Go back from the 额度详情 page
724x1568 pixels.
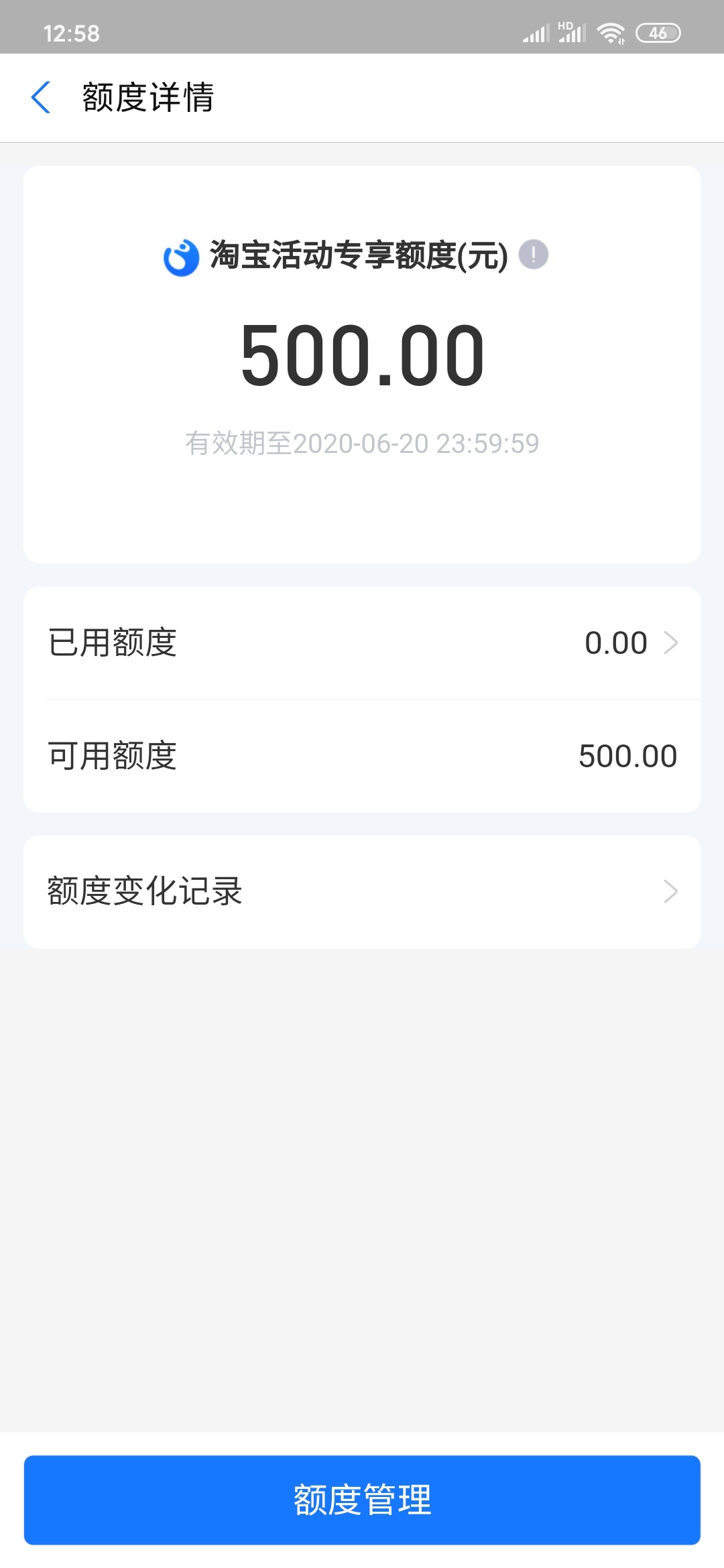(41, 98)
